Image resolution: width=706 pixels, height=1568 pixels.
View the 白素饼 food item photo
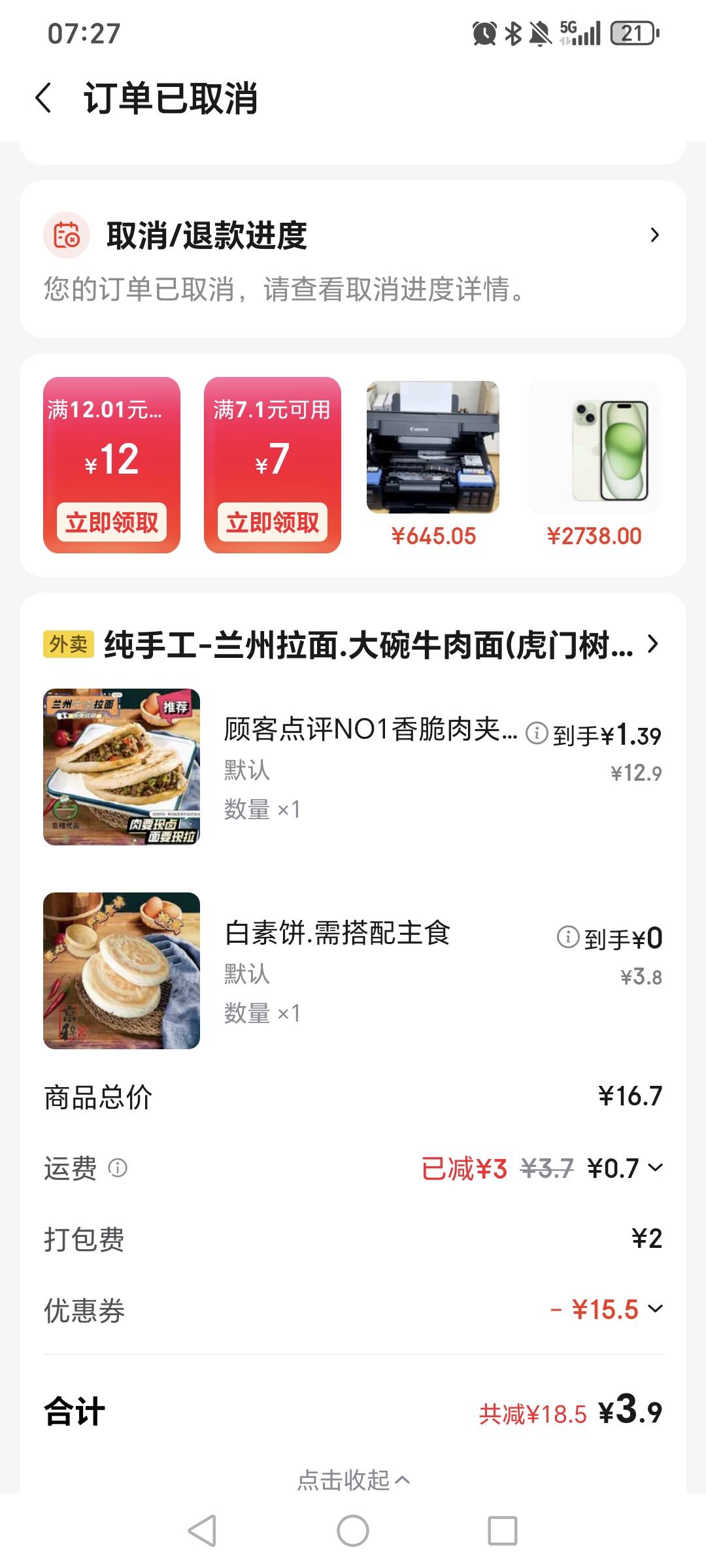pyautogui.click(x=122, y=971)
